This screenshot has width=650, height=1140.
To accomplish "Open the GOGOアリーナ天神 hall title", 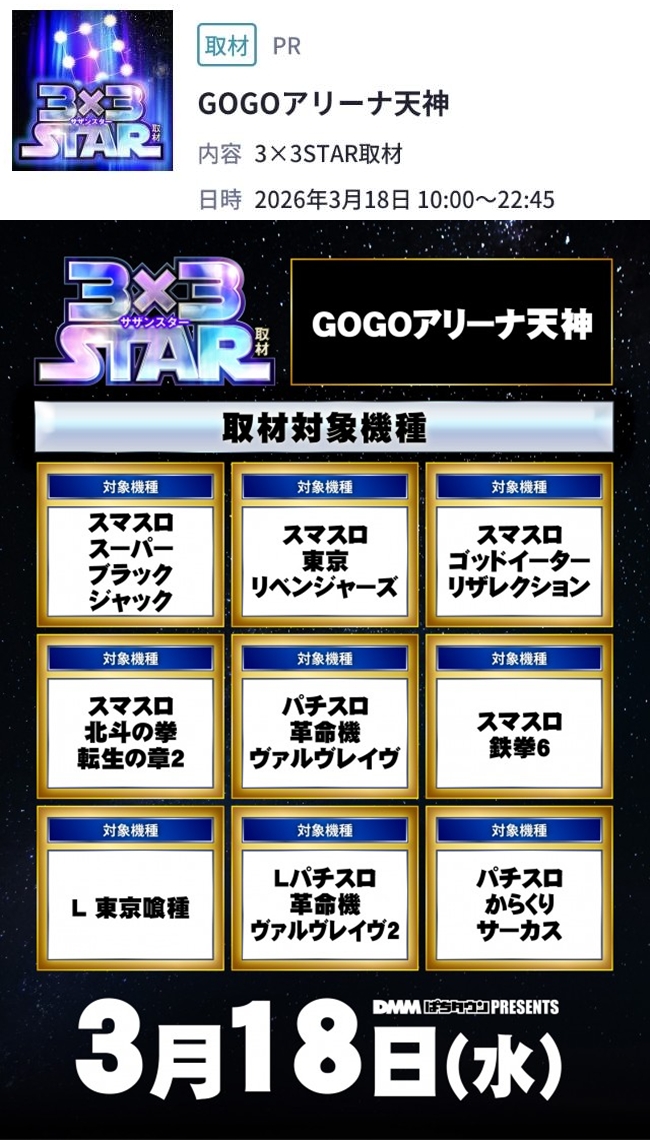I will [x=323, y=103].
